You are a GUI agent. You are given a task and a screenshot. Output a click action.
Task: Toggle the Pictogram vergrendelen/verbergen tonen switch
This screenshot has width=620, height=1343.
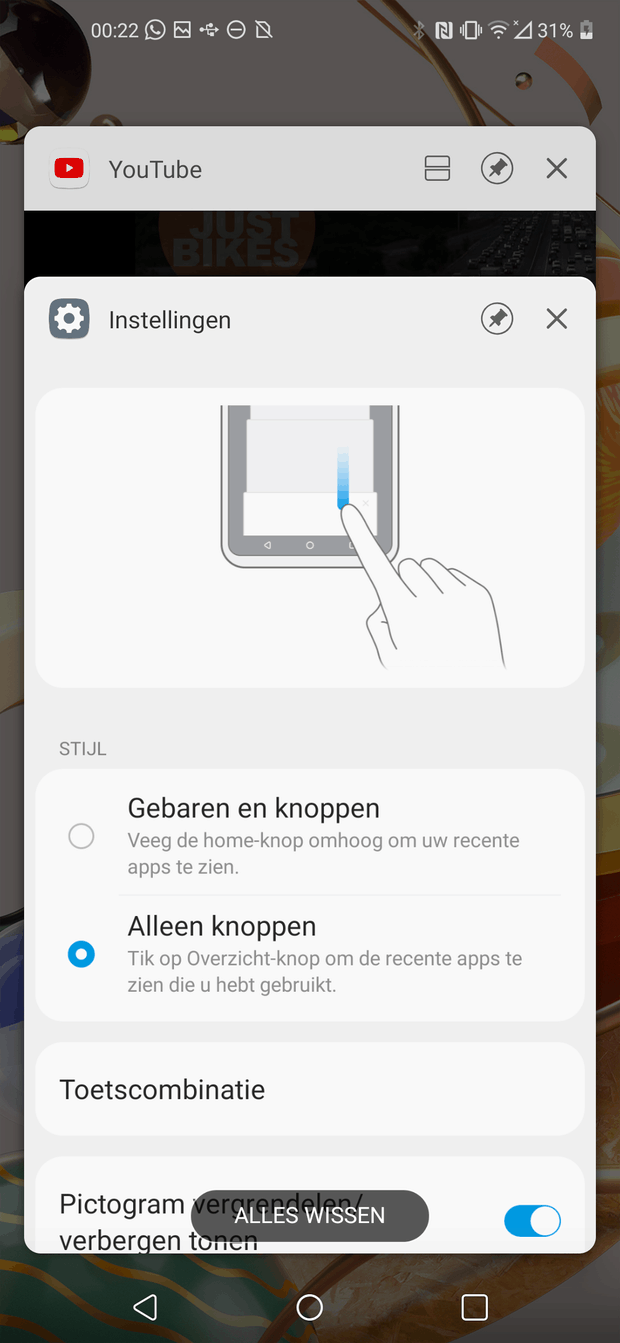(x=532, y=1221)
